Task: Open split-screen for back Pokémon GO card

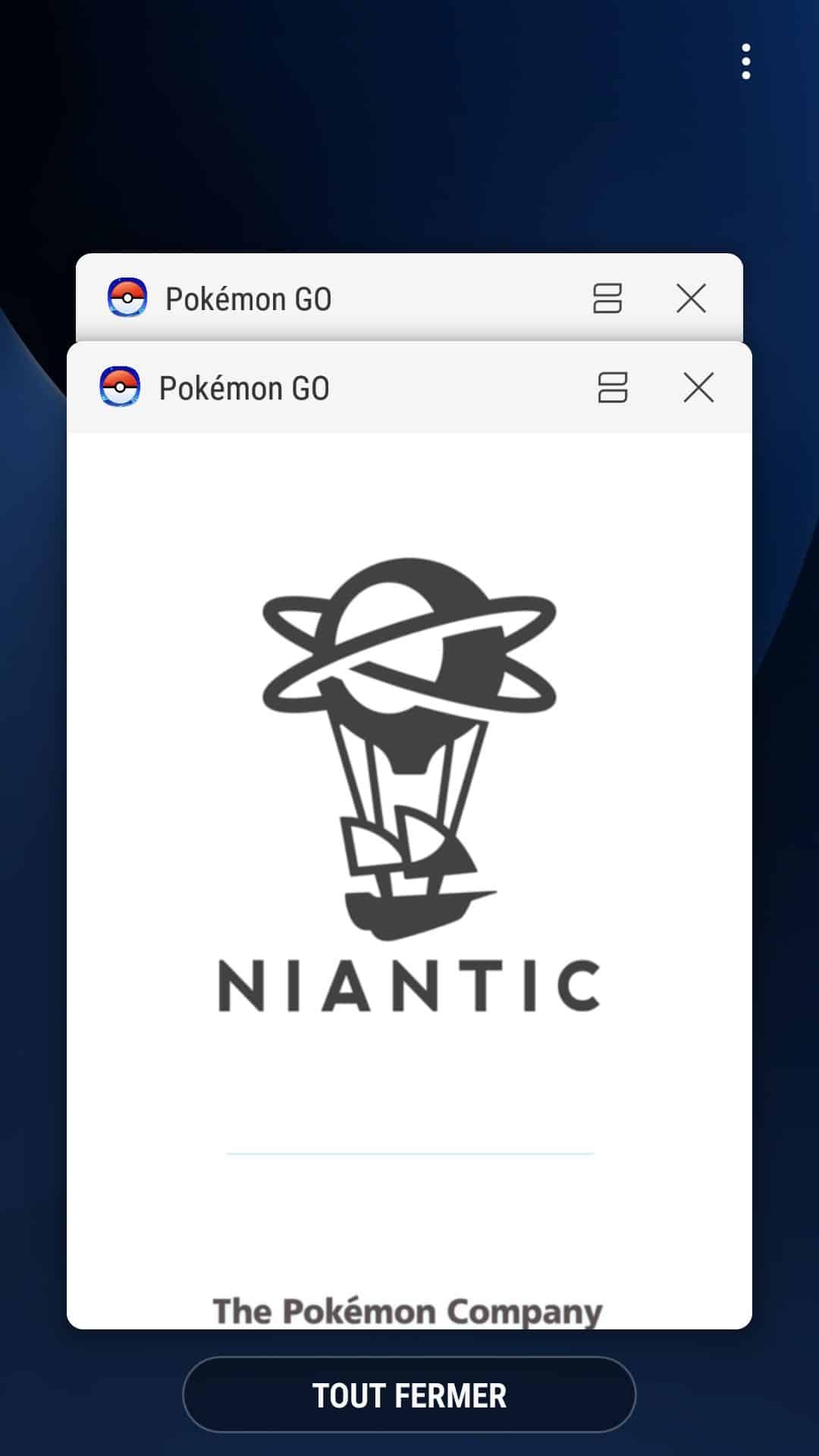Action: [x=607, y=299]
